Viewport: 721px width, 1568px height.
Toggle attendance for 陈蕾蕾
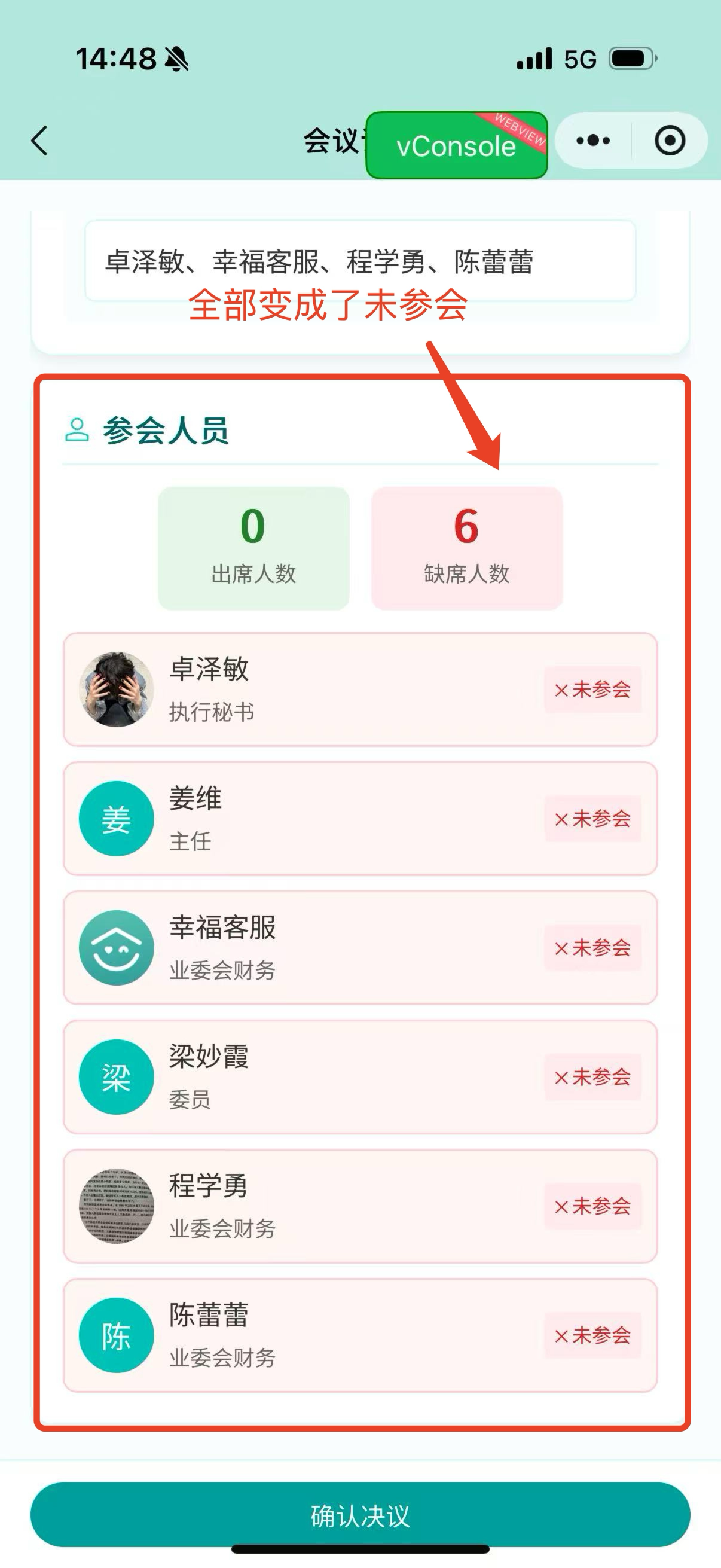coord(592,1335)
